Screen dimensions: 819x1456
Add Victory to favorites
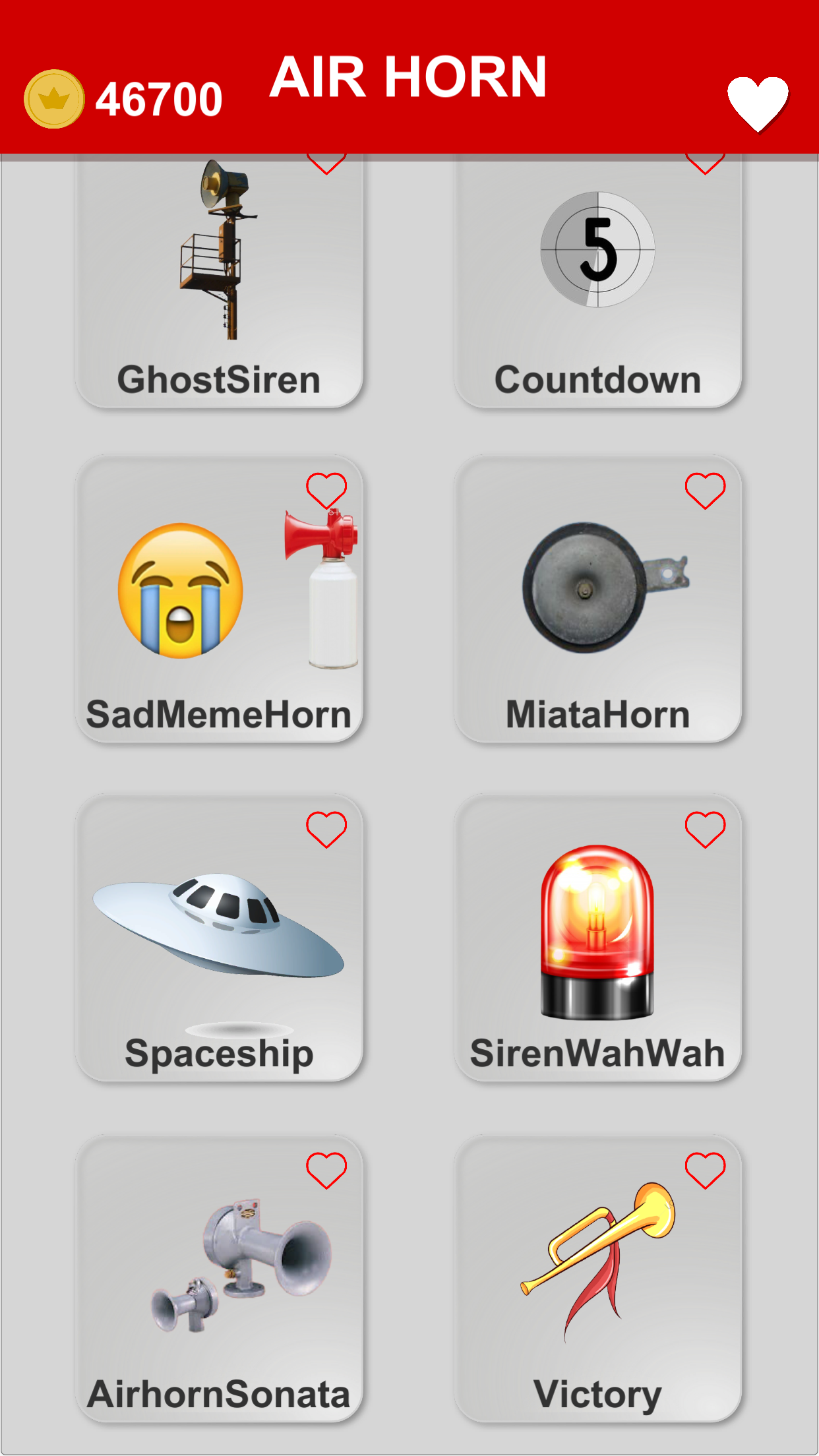pos(705,1170)
